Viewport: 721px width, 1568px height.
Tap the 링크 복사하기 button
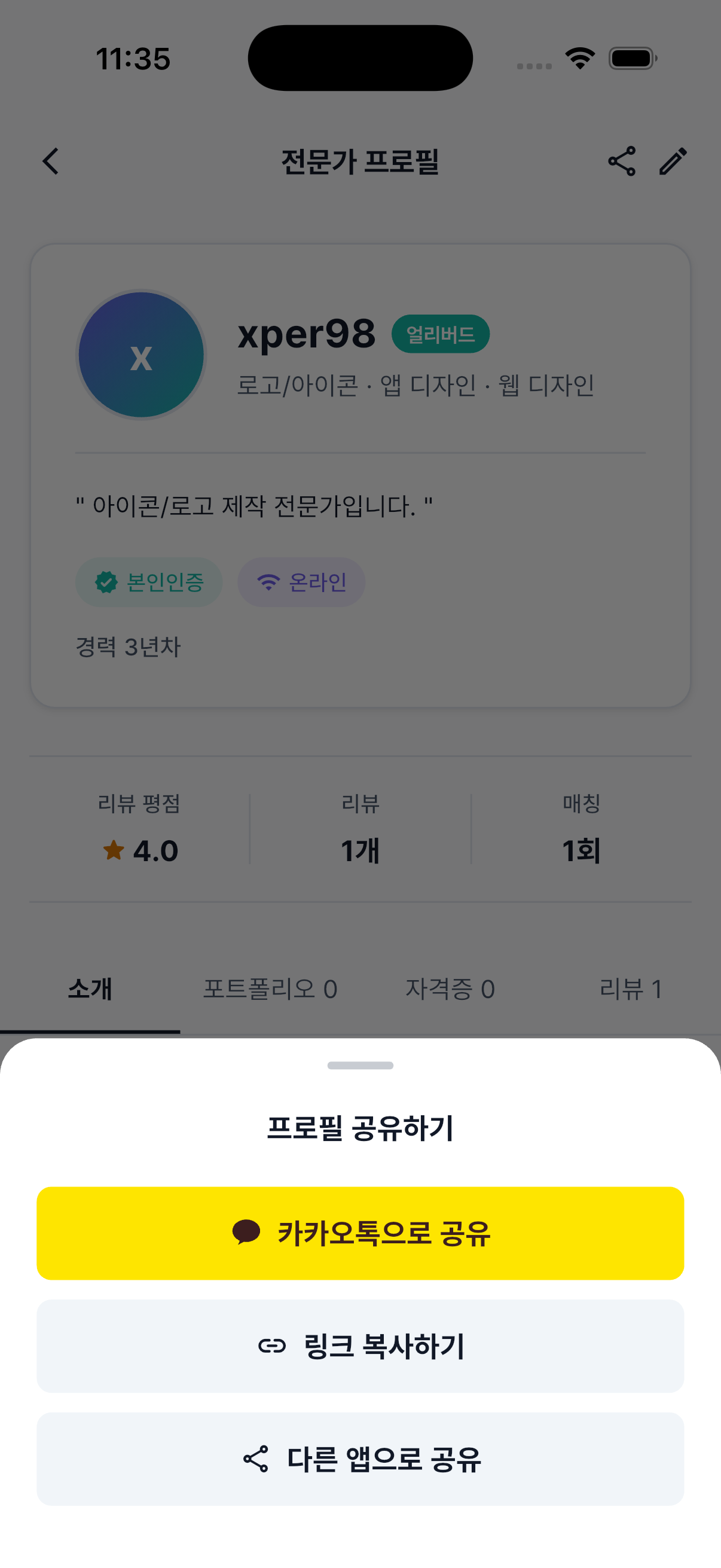360,1346
